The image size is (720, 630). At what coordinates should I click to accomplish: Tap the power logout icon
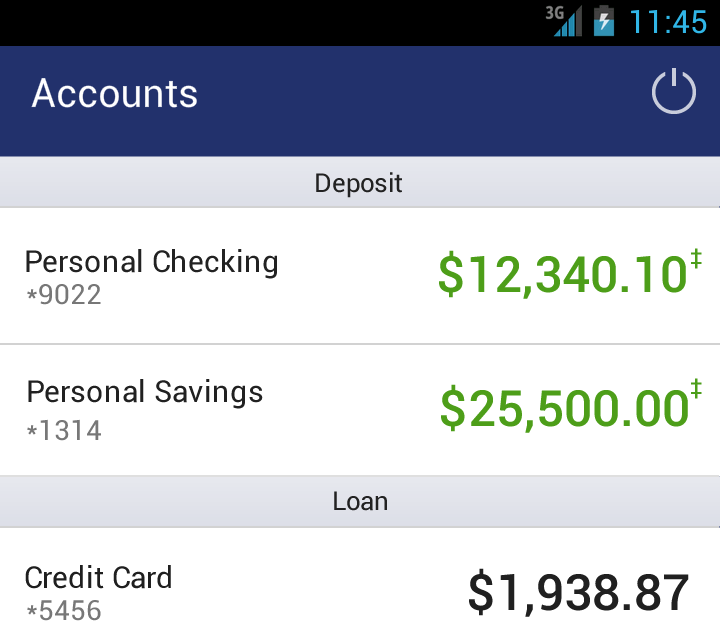point(673,92)
